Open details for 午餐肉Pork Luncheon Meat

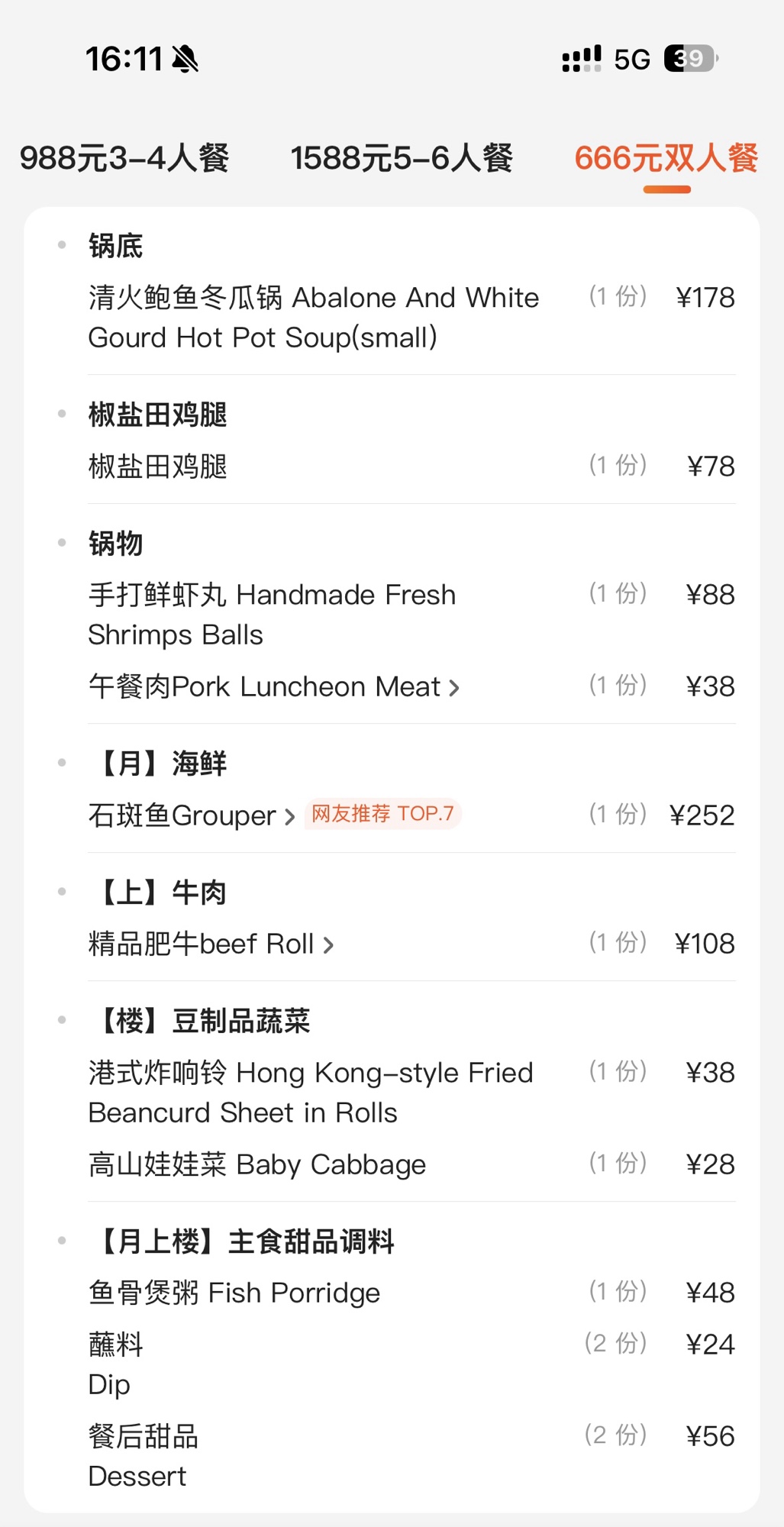(x=274, y=686)
